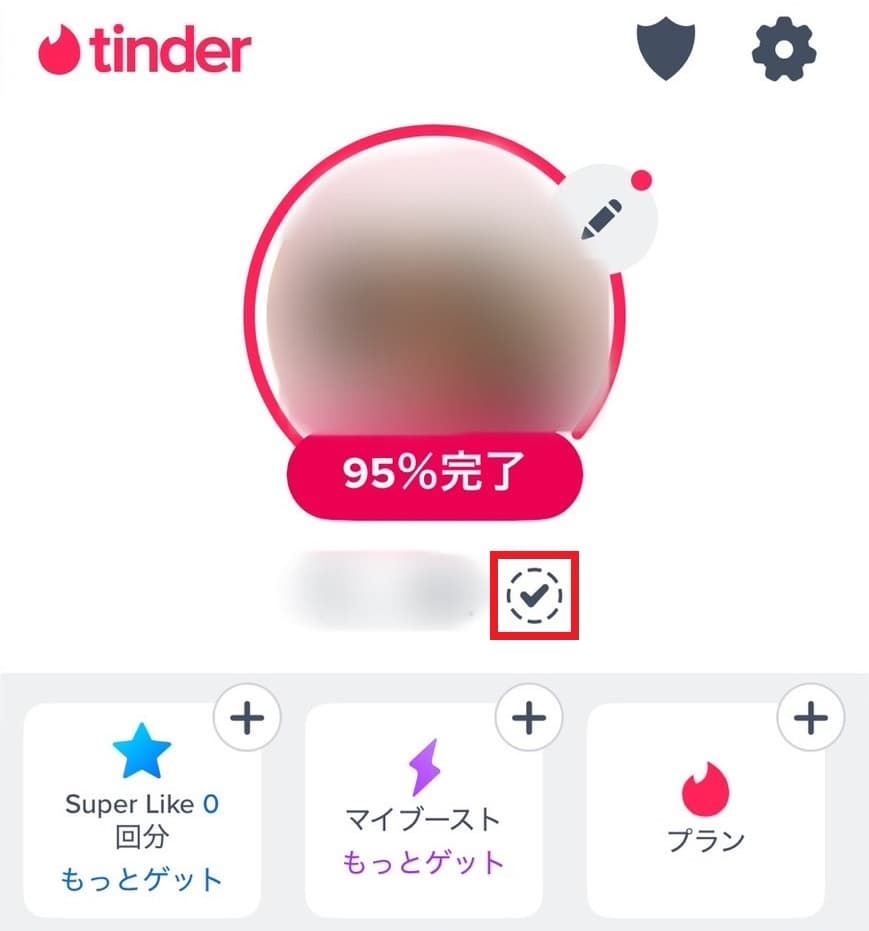Get more Super Likes via もっとゲット
The height and width of the screenshot is (931, 869).
pos(141,879)
